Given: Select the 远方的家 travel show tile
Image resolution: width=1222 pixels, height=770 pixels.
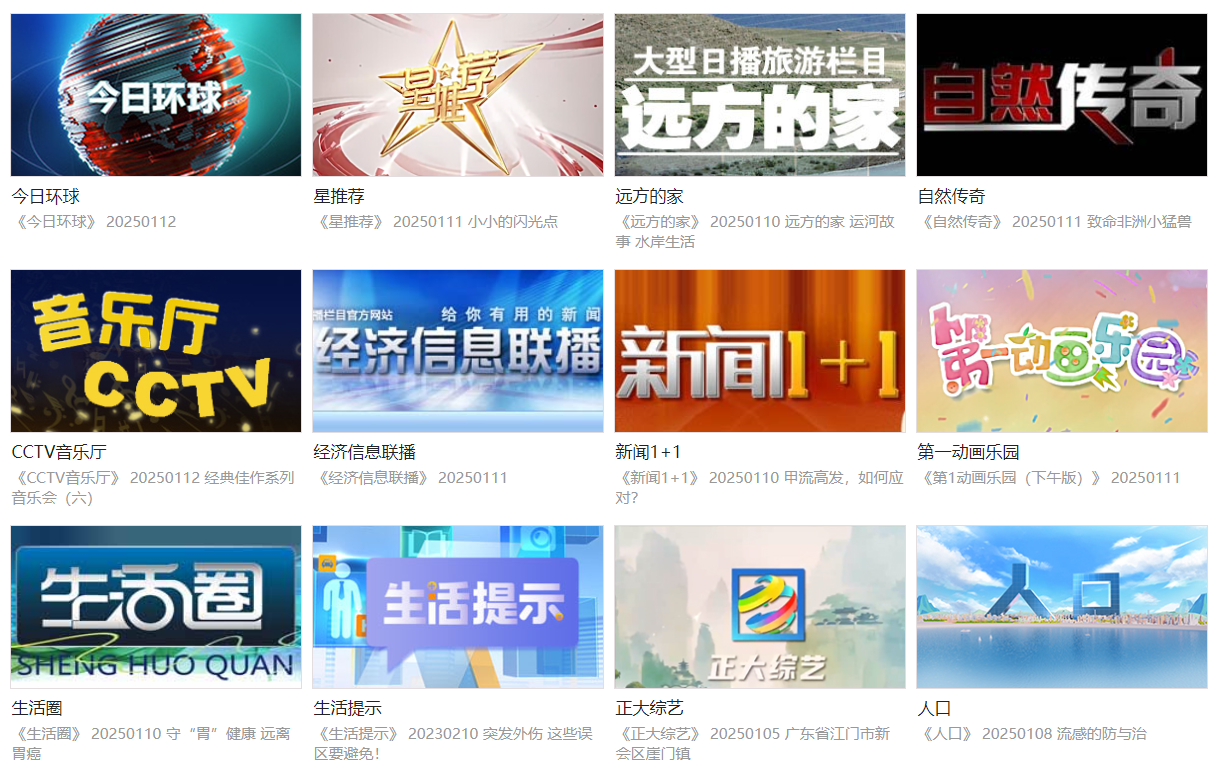Looking at the screenshot, I should [760, 95].
